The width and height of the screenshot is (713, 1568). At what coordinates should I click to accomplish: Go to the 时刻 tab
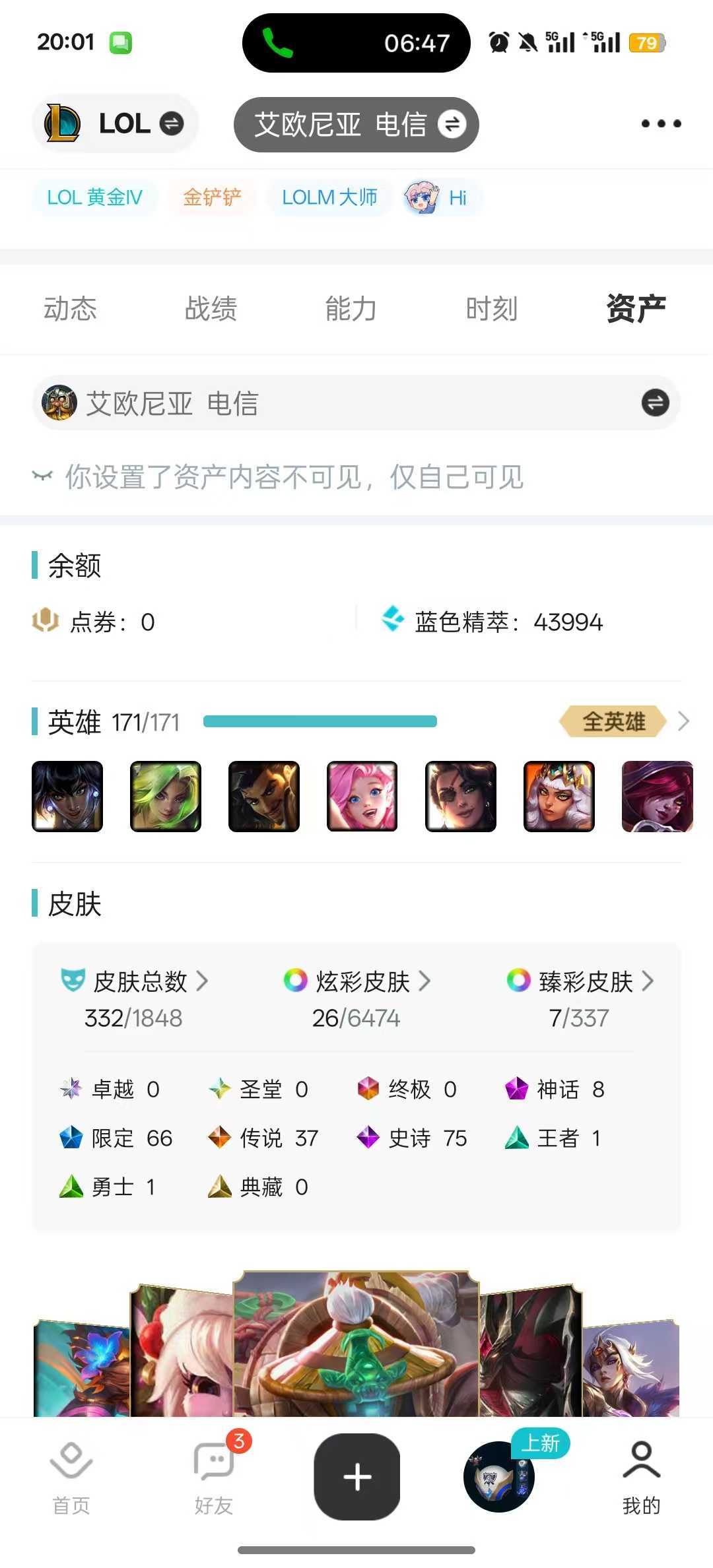click(x=491, y=309)
